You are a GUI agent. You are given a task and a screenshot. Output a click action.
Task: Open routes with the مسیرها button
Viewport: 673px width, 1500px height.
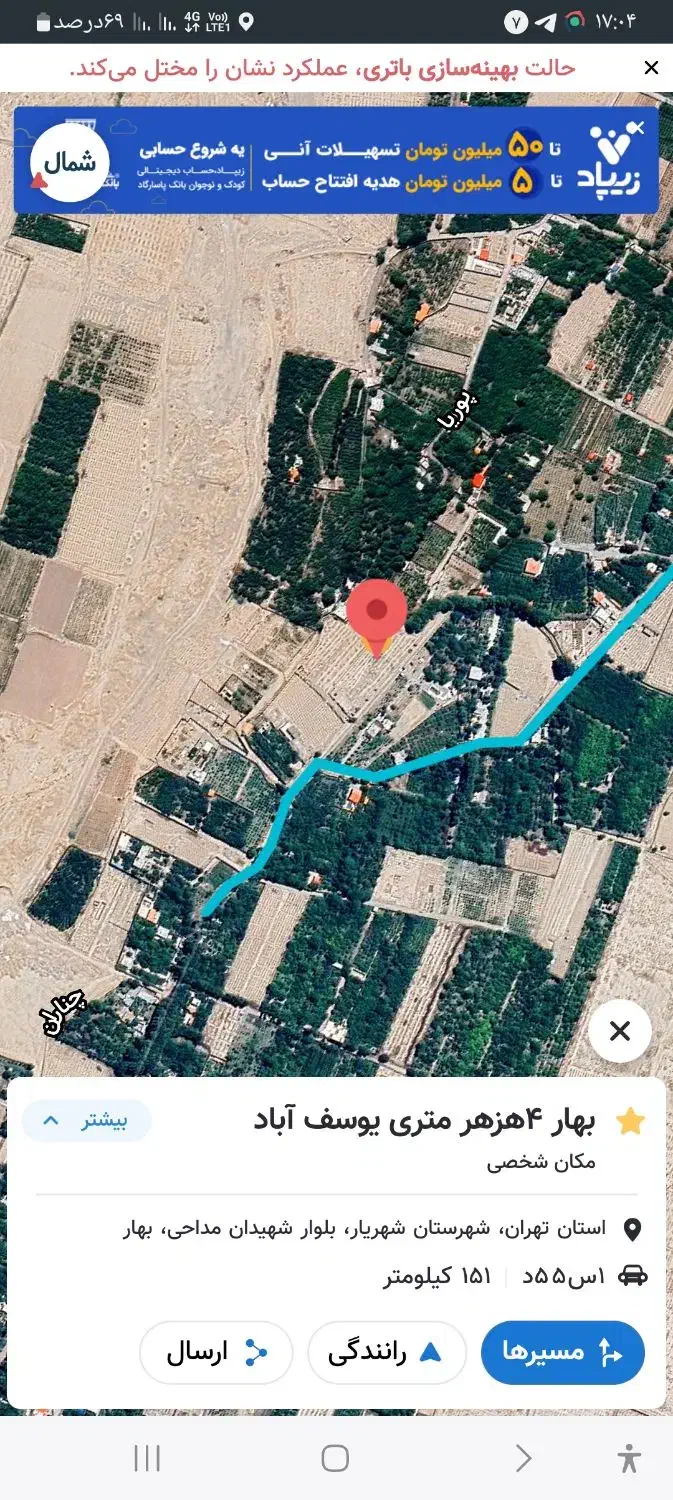pos(563,1353)
